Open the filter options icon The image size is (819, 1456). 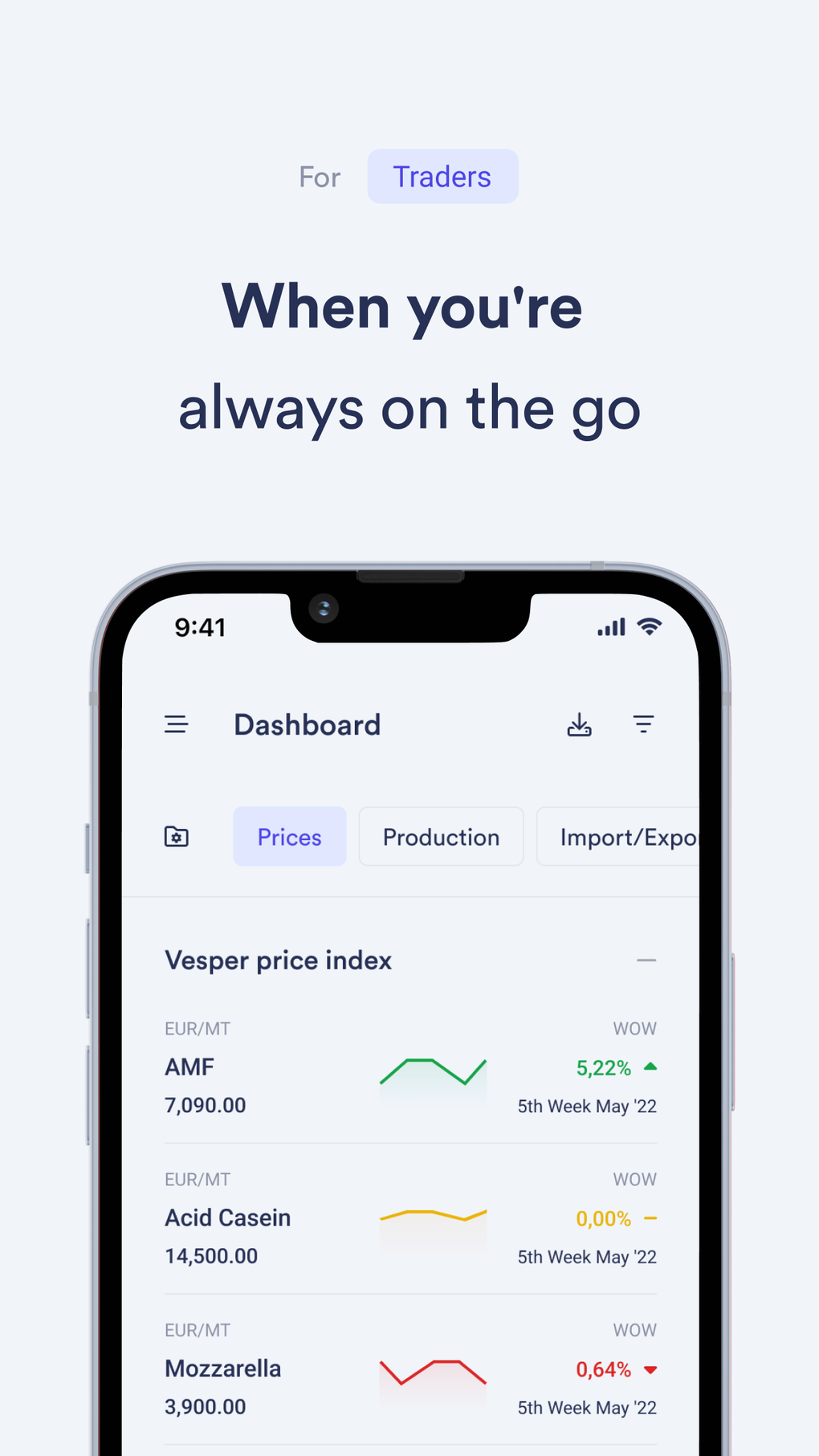coord(643,724)
